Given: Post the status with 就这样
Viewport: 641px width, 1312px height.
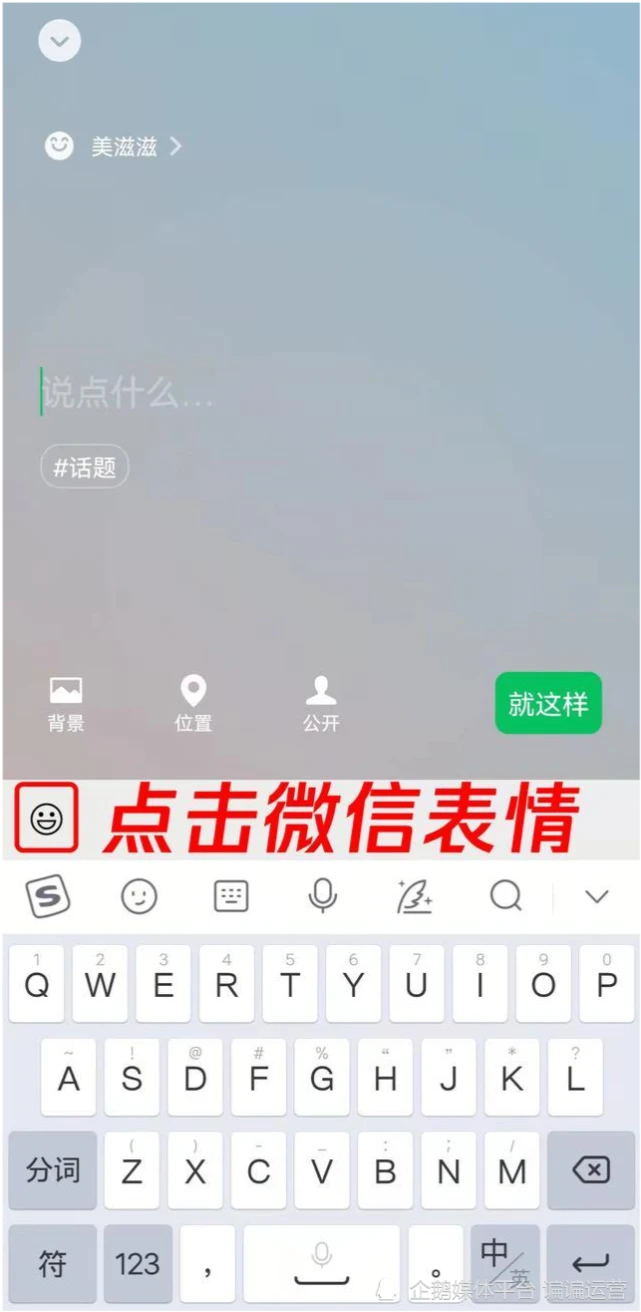Looking at the screenshot, I should tap(548, 703).
